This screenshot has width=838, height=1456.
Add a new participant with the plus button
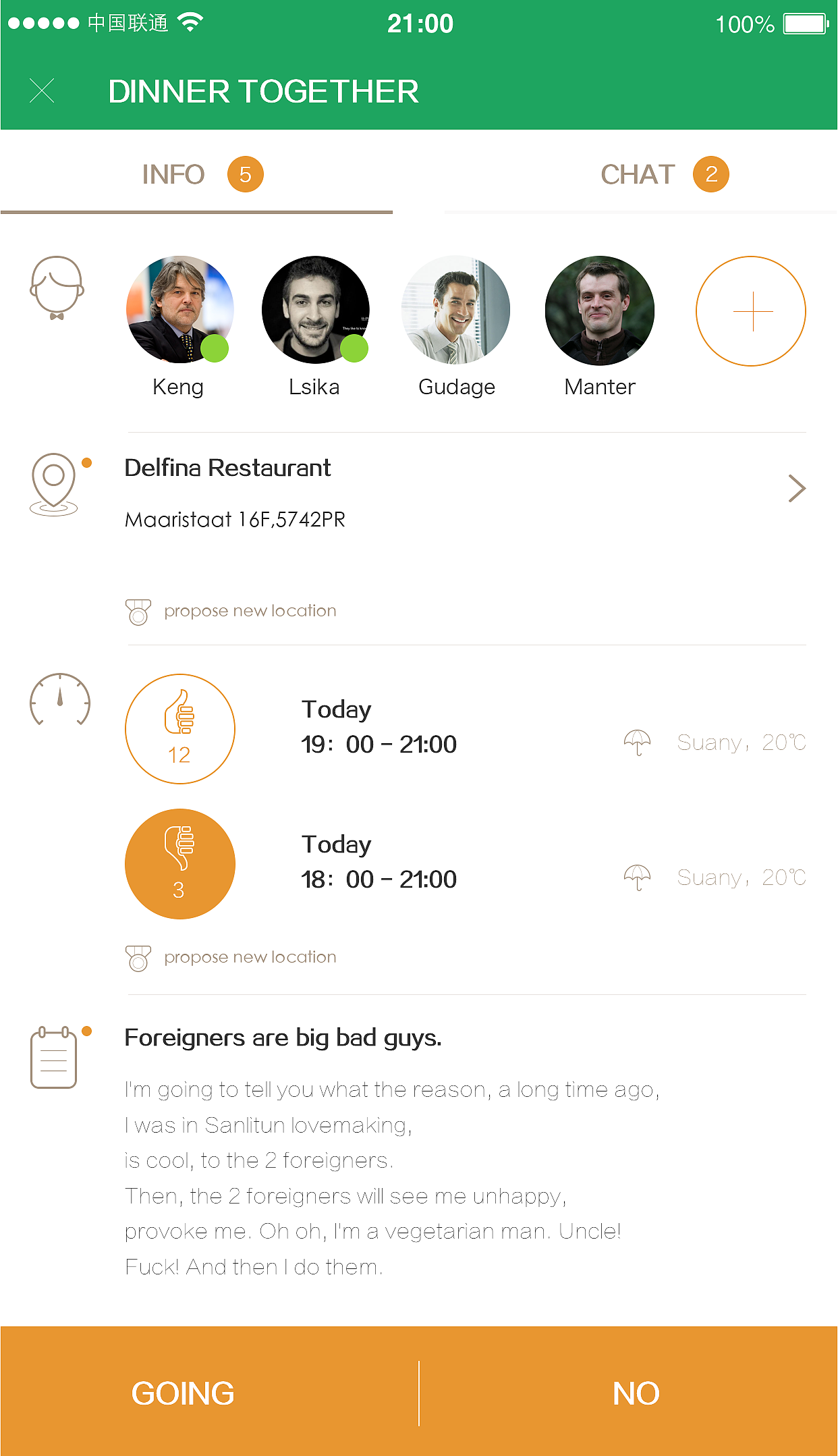click(751, 311)
